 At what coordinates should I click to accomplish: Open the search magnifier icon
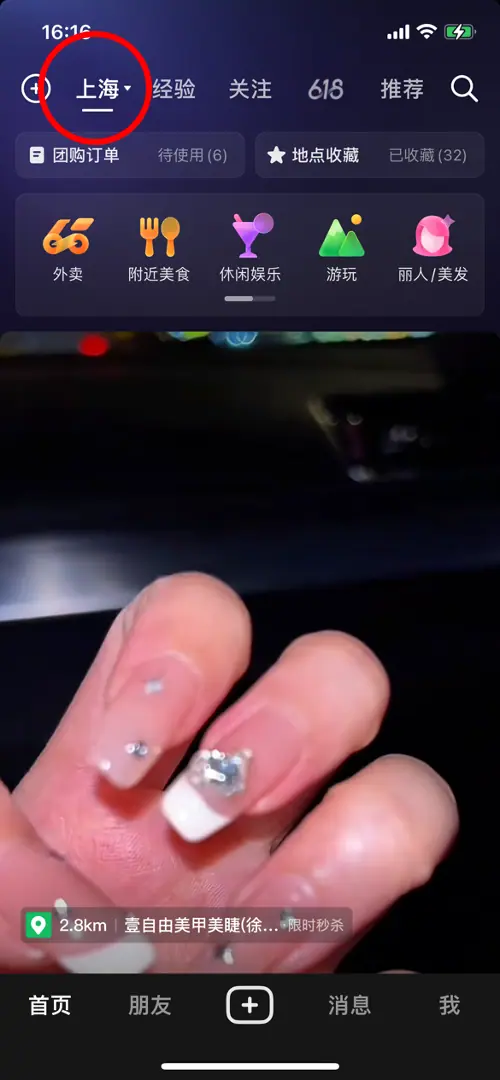[x=464, y=89]
